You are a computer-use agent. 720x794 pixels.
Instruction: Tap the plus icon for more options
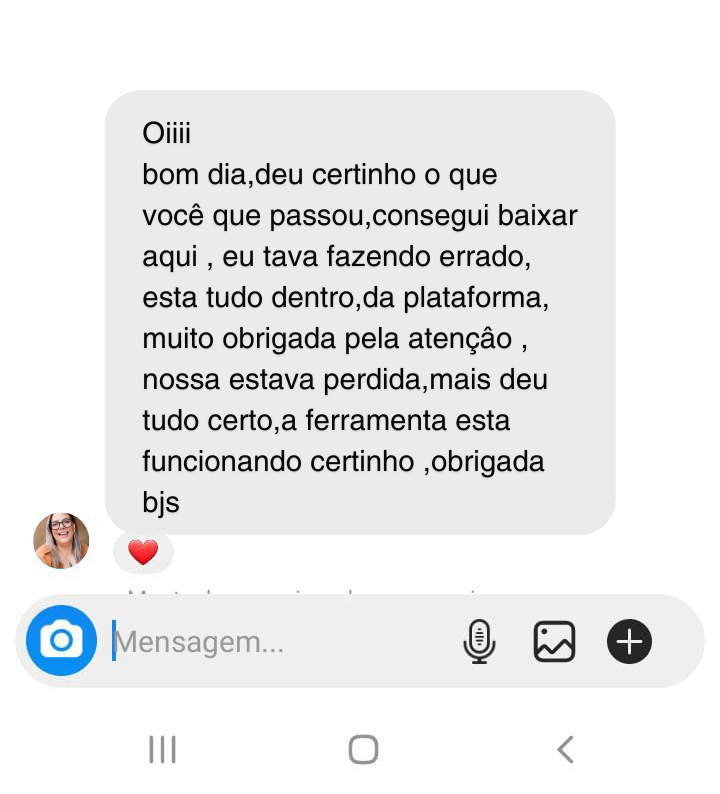[629, 642]
